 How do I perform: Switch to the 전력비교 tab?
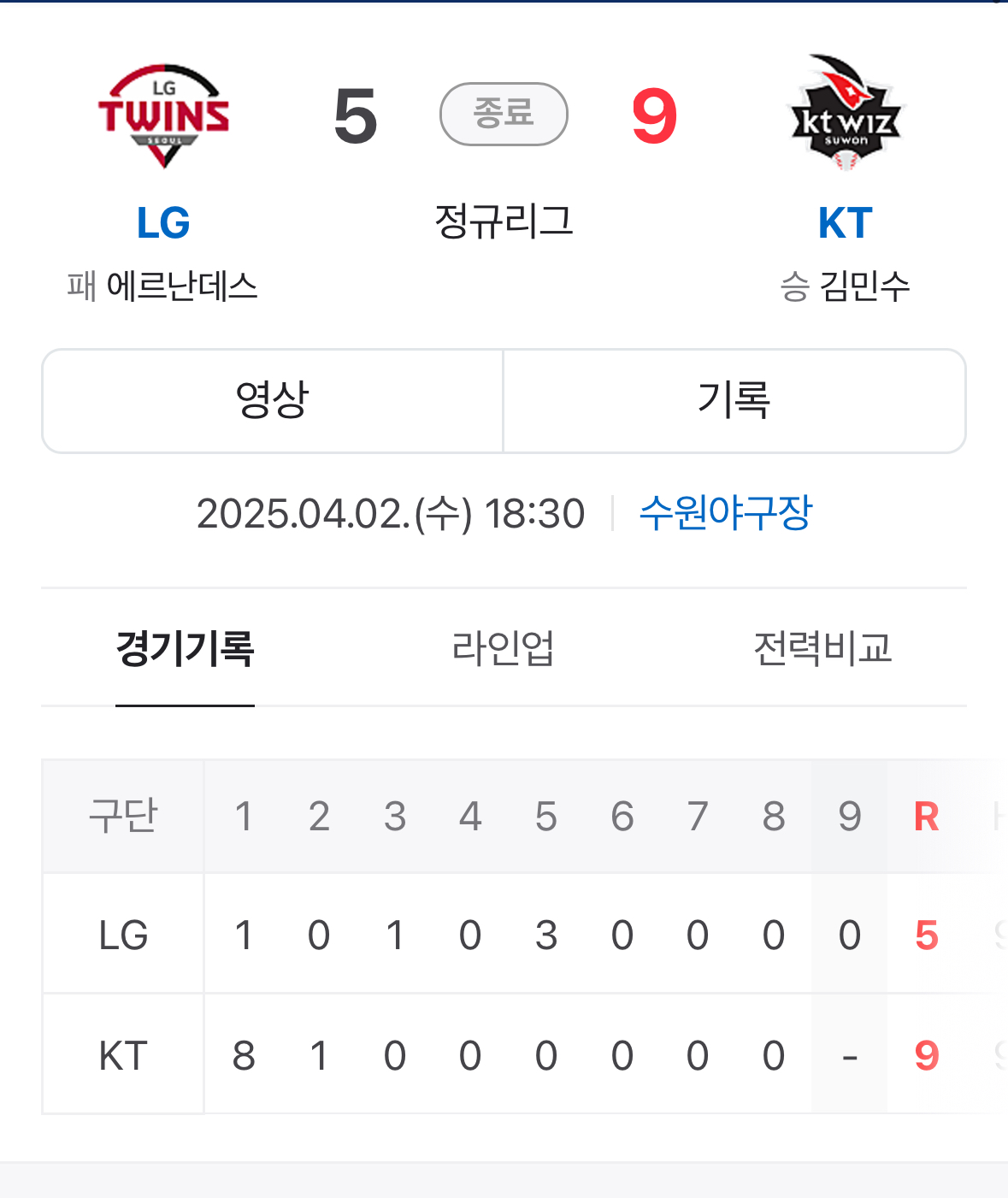(822, 648)
